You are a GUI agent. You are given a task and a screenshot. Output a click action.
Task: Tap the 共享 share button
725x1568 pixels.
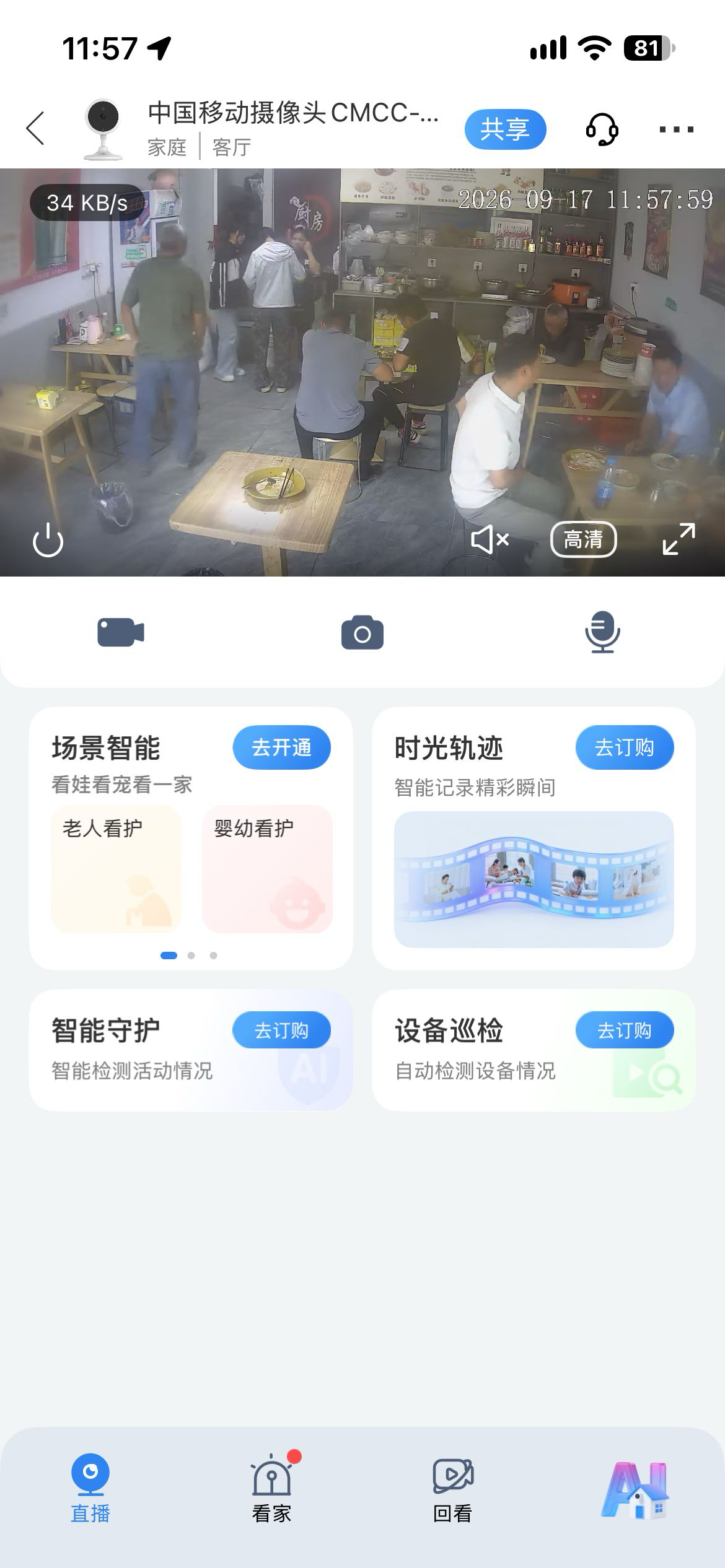[x=505, y=129]
